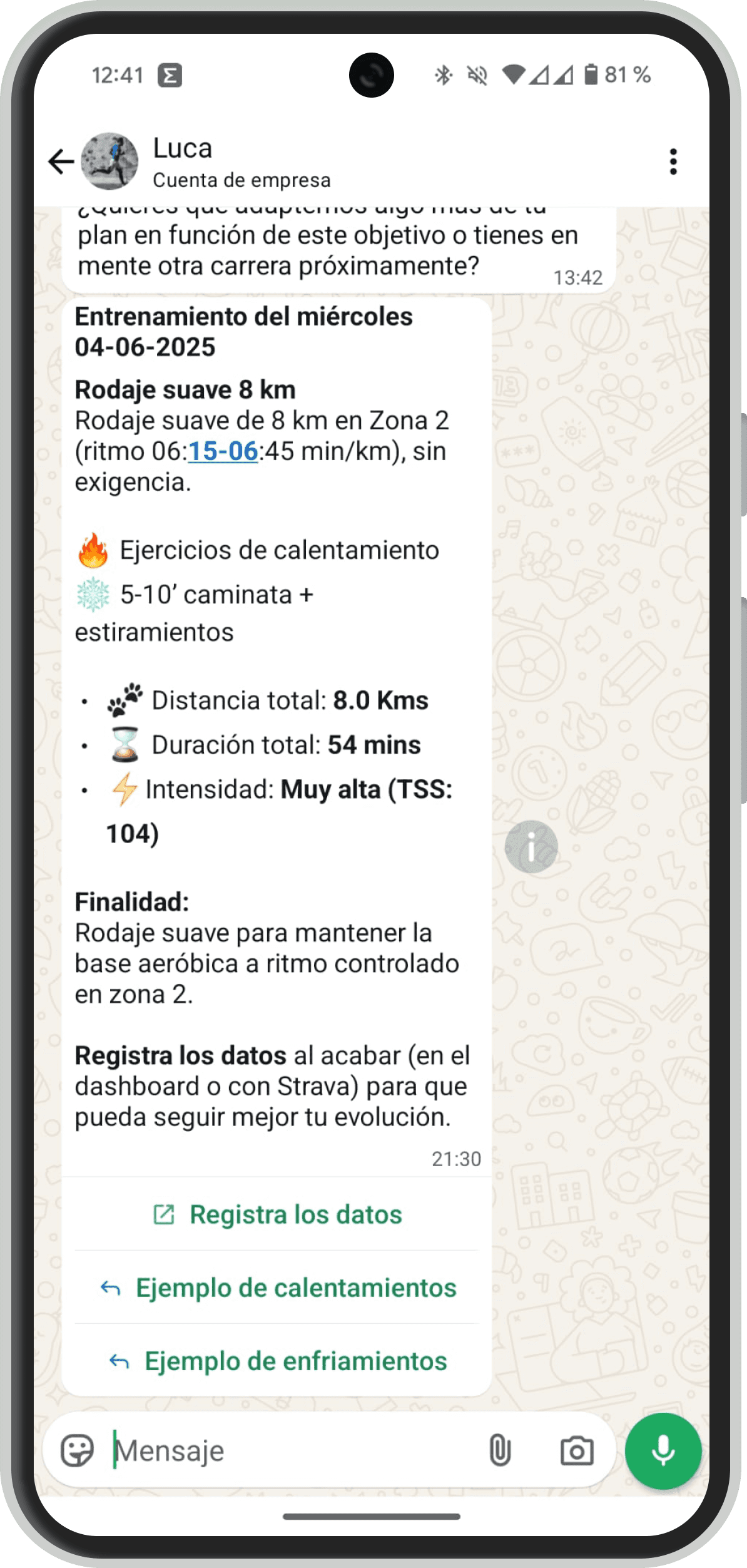Request Ejemplo de enfriamientos
Image resolution: width=747 pixels, height=1568 pixels.
click(x=277, y=1361)
